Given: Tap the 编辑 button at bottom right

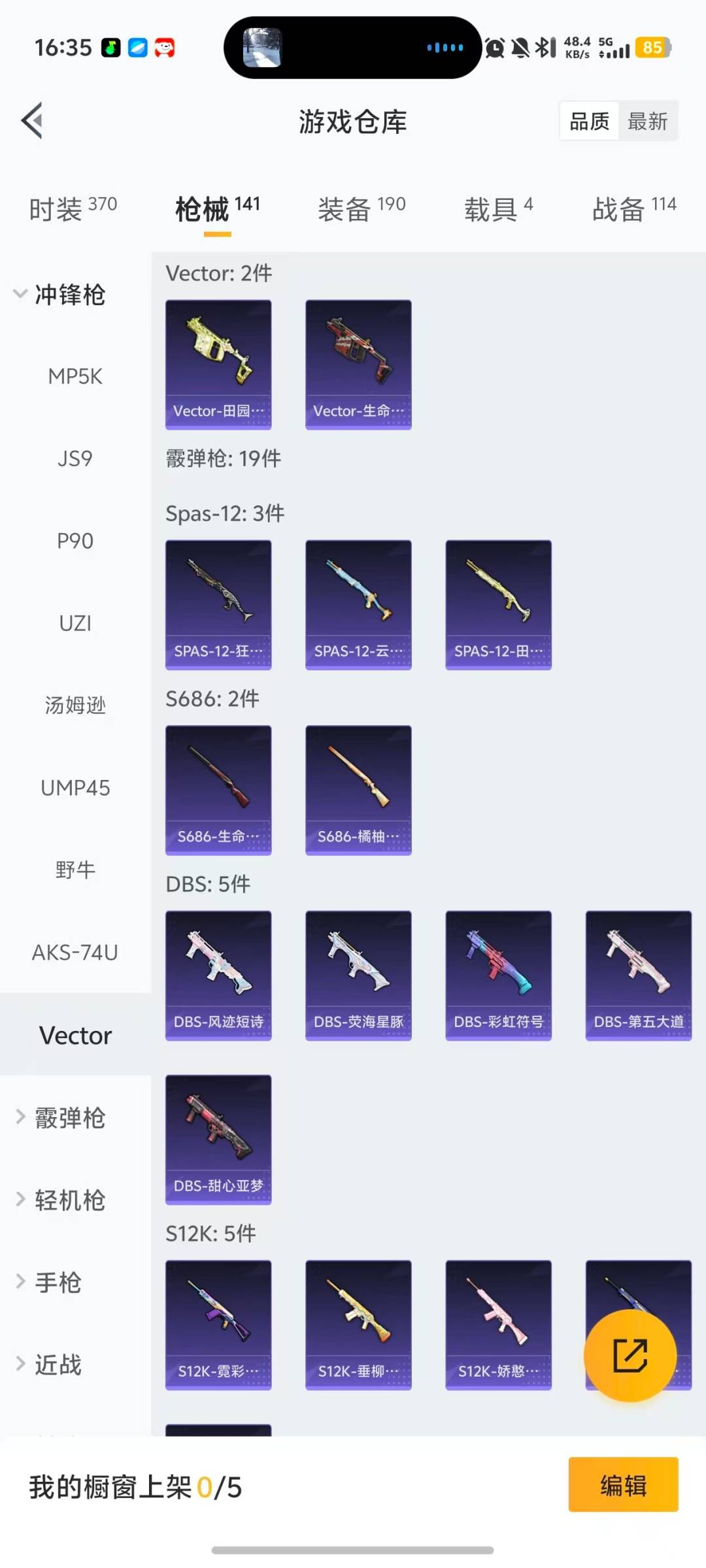Looking at the screenshot, I should point(623,1484).
